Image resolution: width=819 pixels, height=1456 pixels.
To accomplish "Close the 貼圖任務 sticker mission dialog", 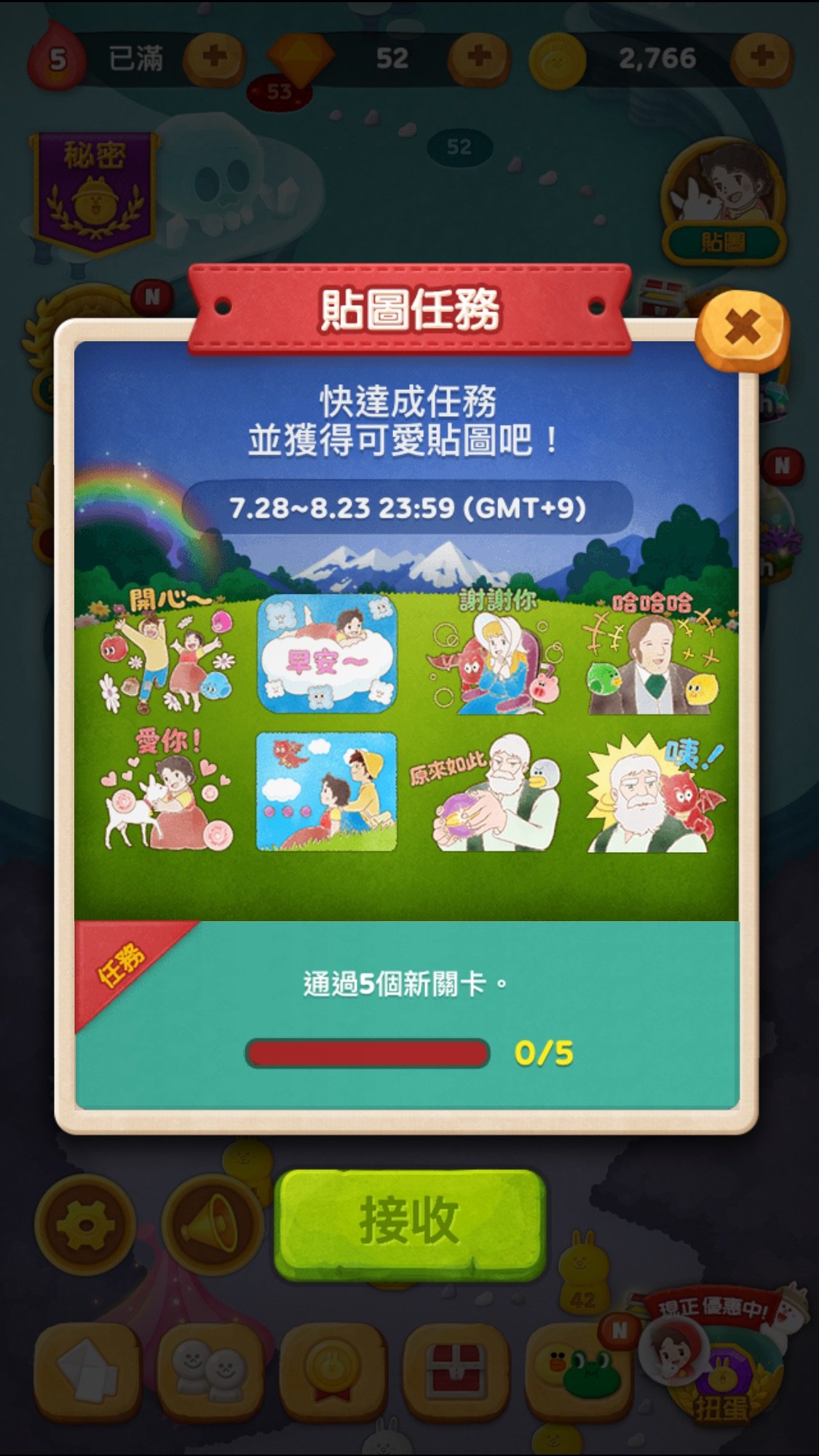I will [742, 330].
